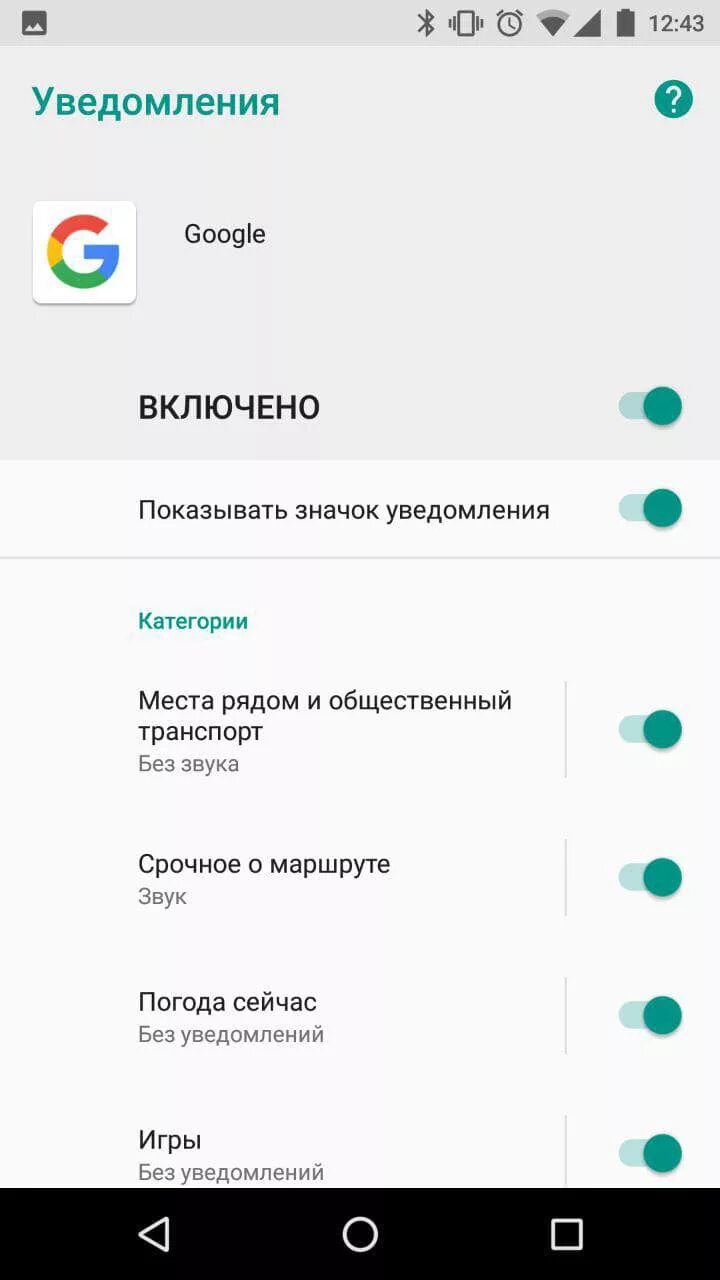The height and width of the screenshot is (1280, 720).
Task: Open the recent apps overview
Action: (x=566, y=1235)
